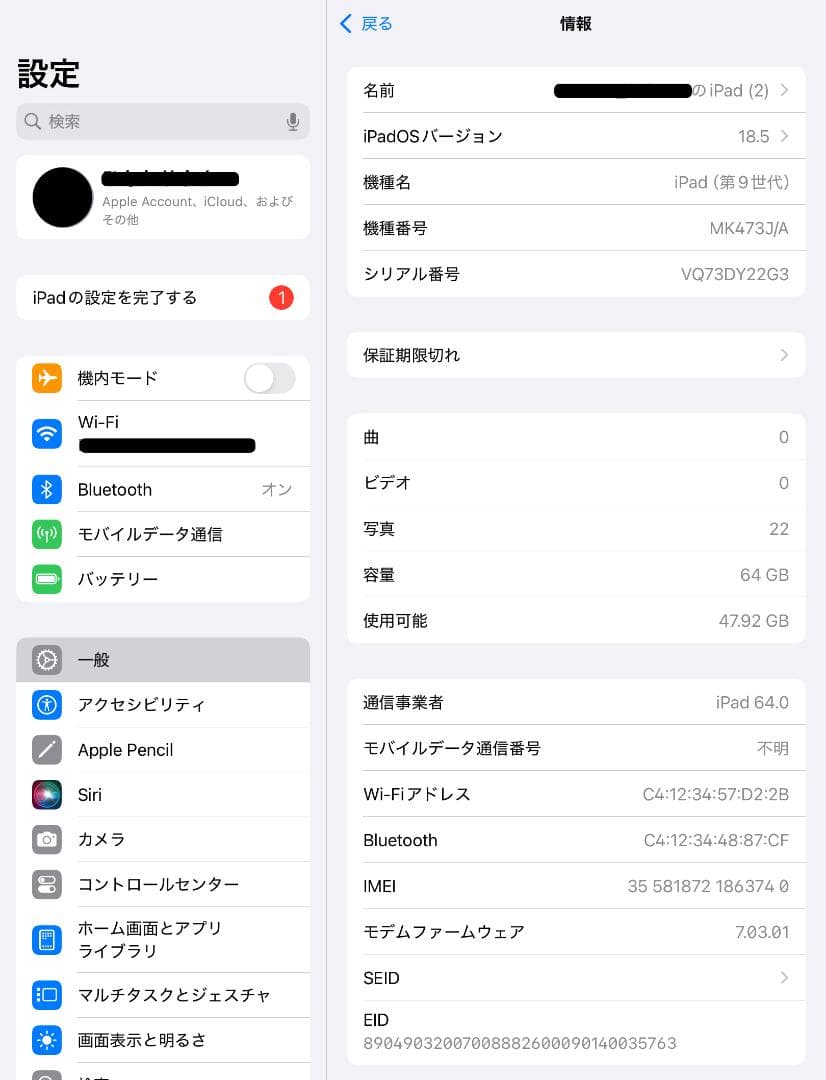Toggle 機内モード switch
This screenshot has width=826, height=1080.
point(269,378)
